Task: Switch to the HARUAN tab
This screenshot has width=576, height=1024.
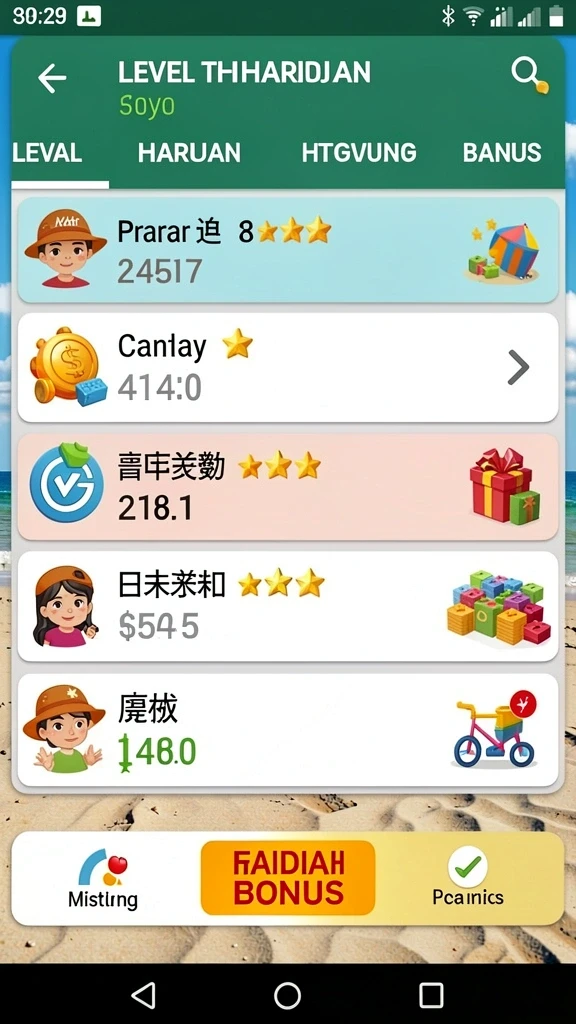Action: (x=189, y=153)
